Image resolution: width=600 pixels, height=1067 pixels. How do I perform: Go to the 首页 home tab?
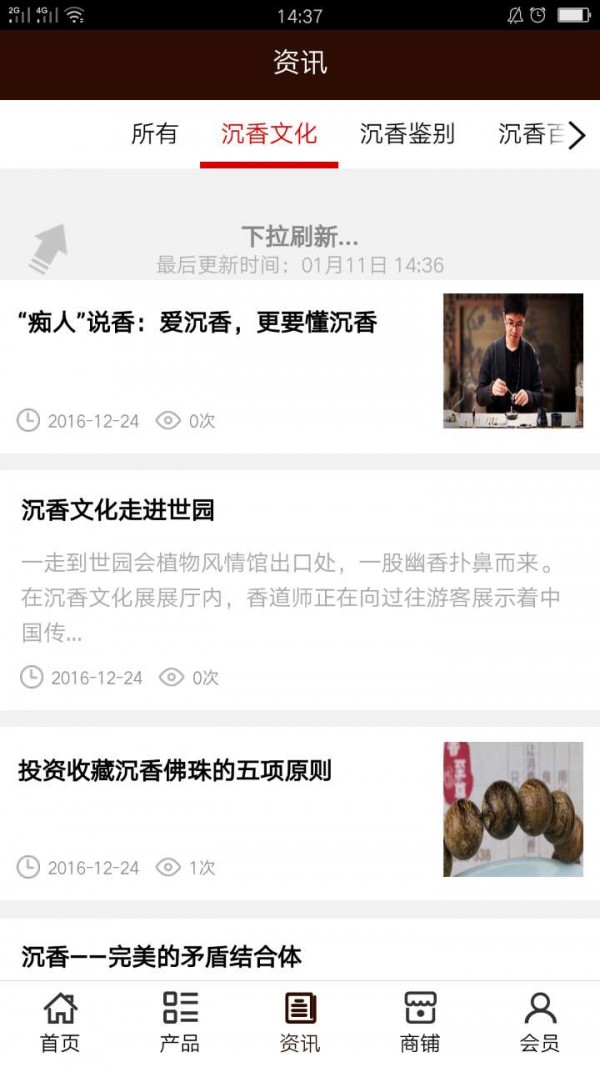[x=60, y=1022]
